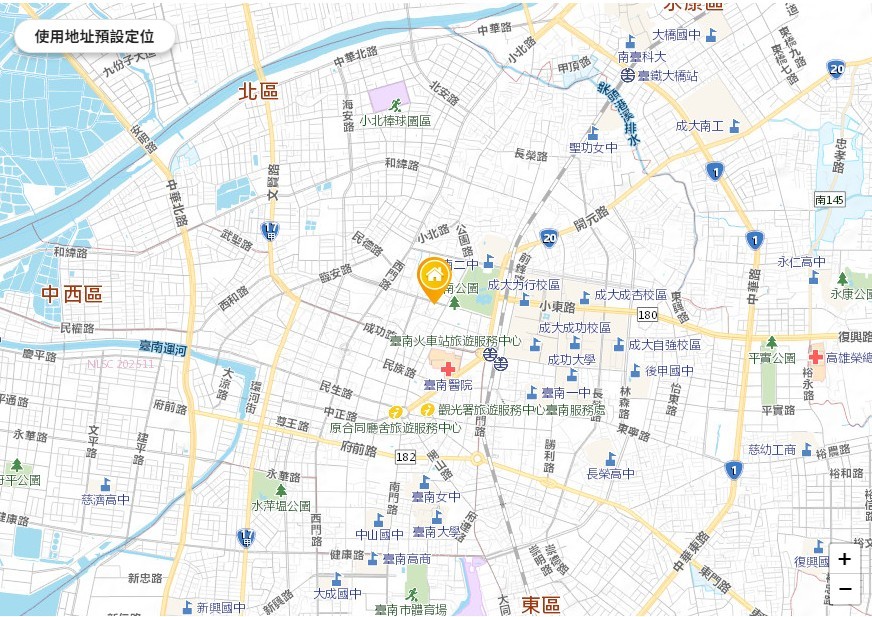Viewport: 872px width, 617px height.
Task: Tap the 使用地址預設定位 button
Action: click(x=95, y=36)
